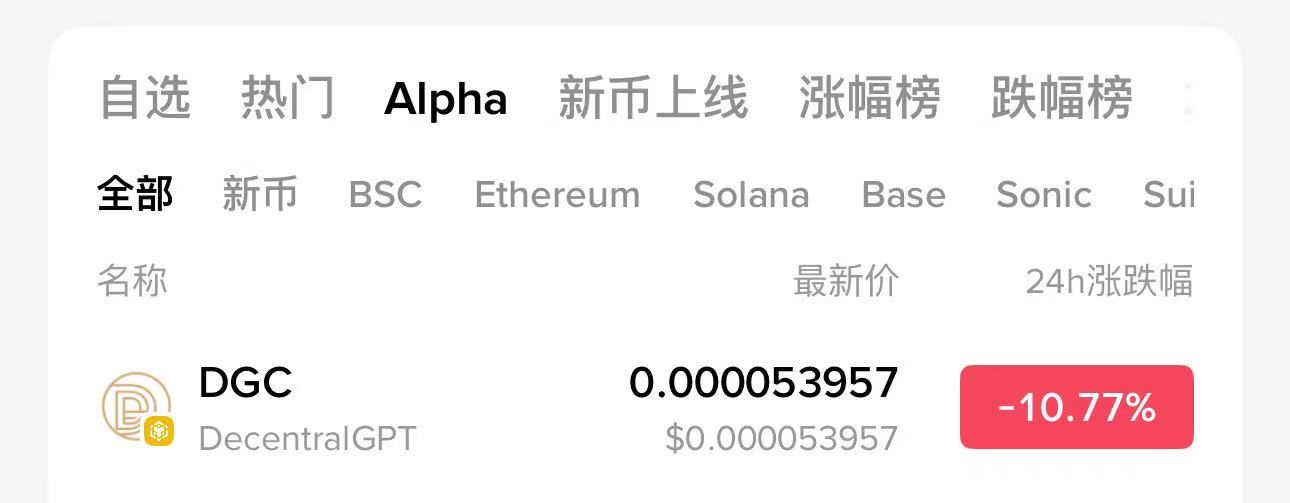Open the 热门 tab
Screen dimensions: 1290x503
click(287, 98)
